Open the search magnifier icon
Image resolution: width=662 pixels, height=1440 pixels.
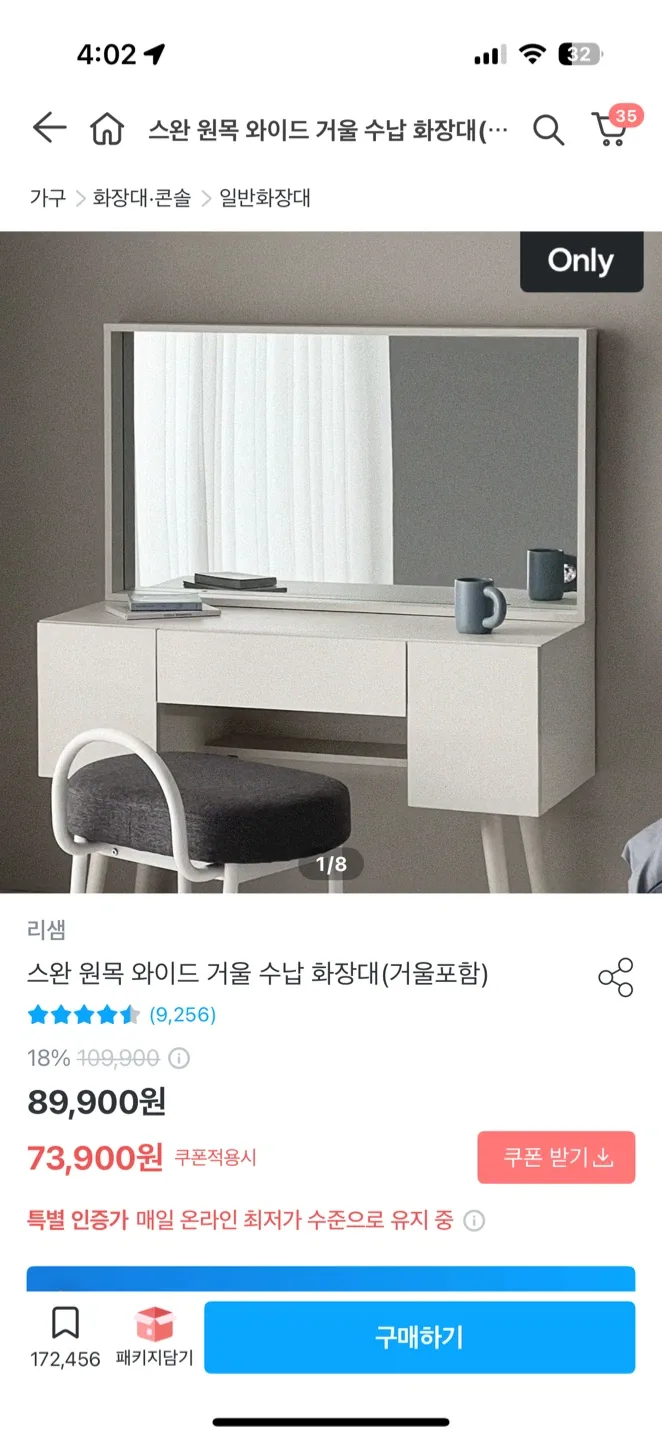click(x=548, y=129)
